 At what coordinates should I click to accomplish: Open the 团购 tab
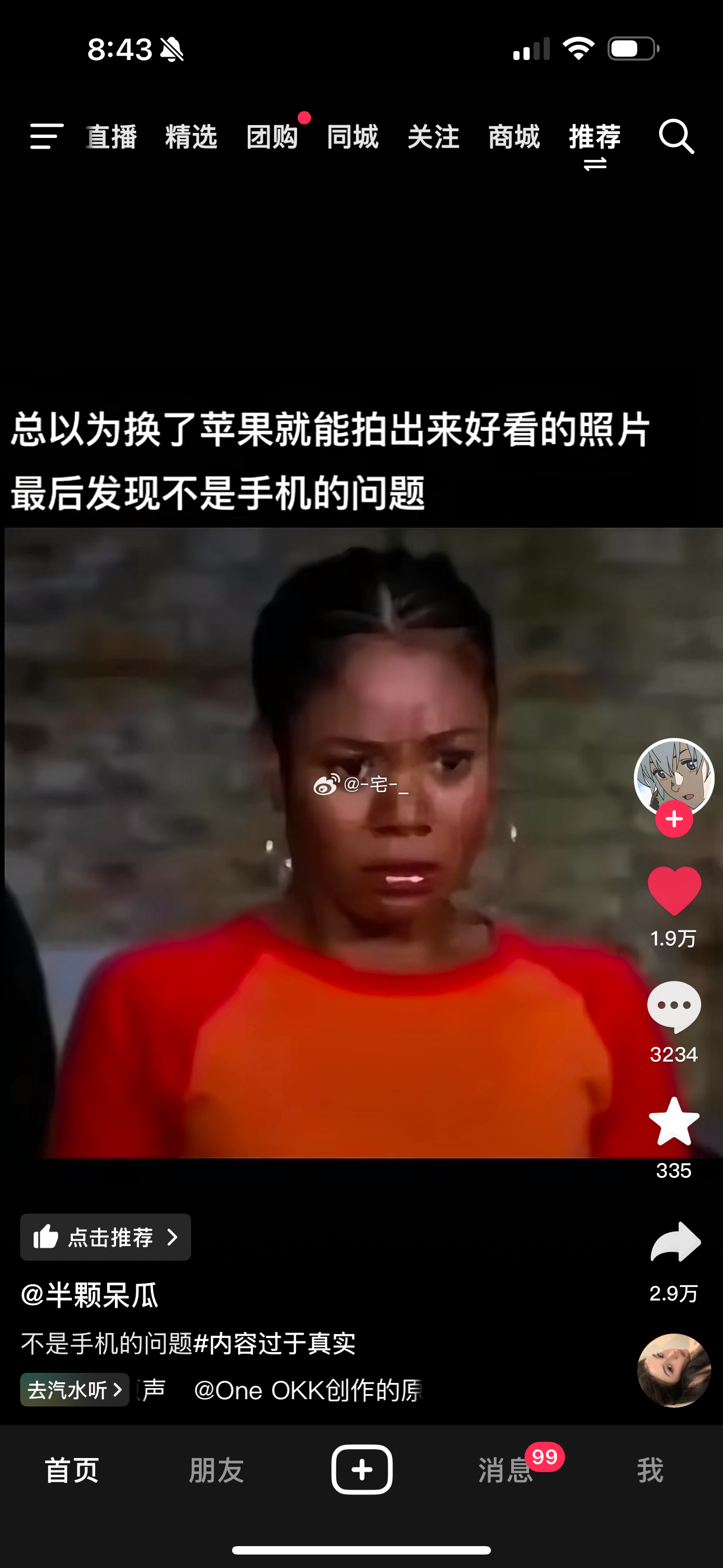click(272, 136)
